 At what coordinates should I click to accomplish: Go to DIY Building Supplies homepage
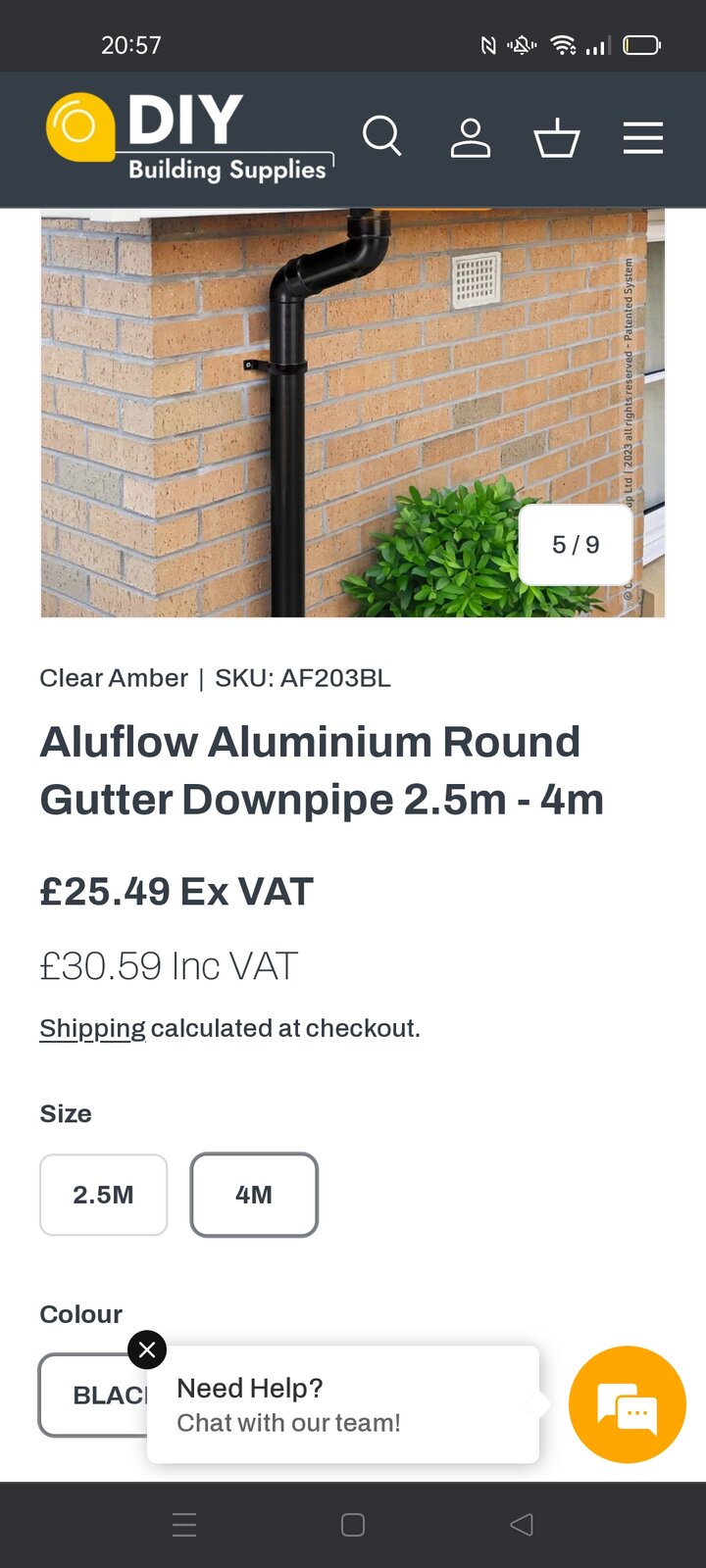[187, 138]
